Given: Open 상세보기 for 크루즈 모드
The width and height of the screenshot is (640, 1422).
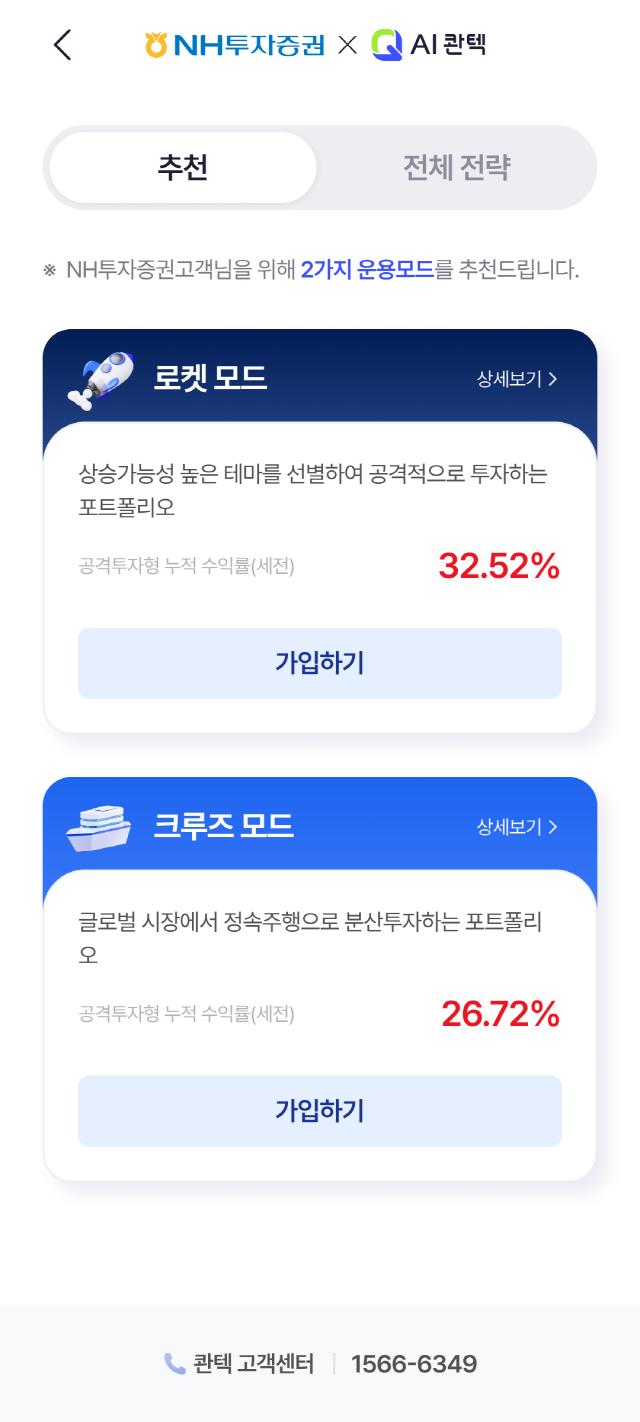Looking at the screenshot, I should [x=517, y=827].
